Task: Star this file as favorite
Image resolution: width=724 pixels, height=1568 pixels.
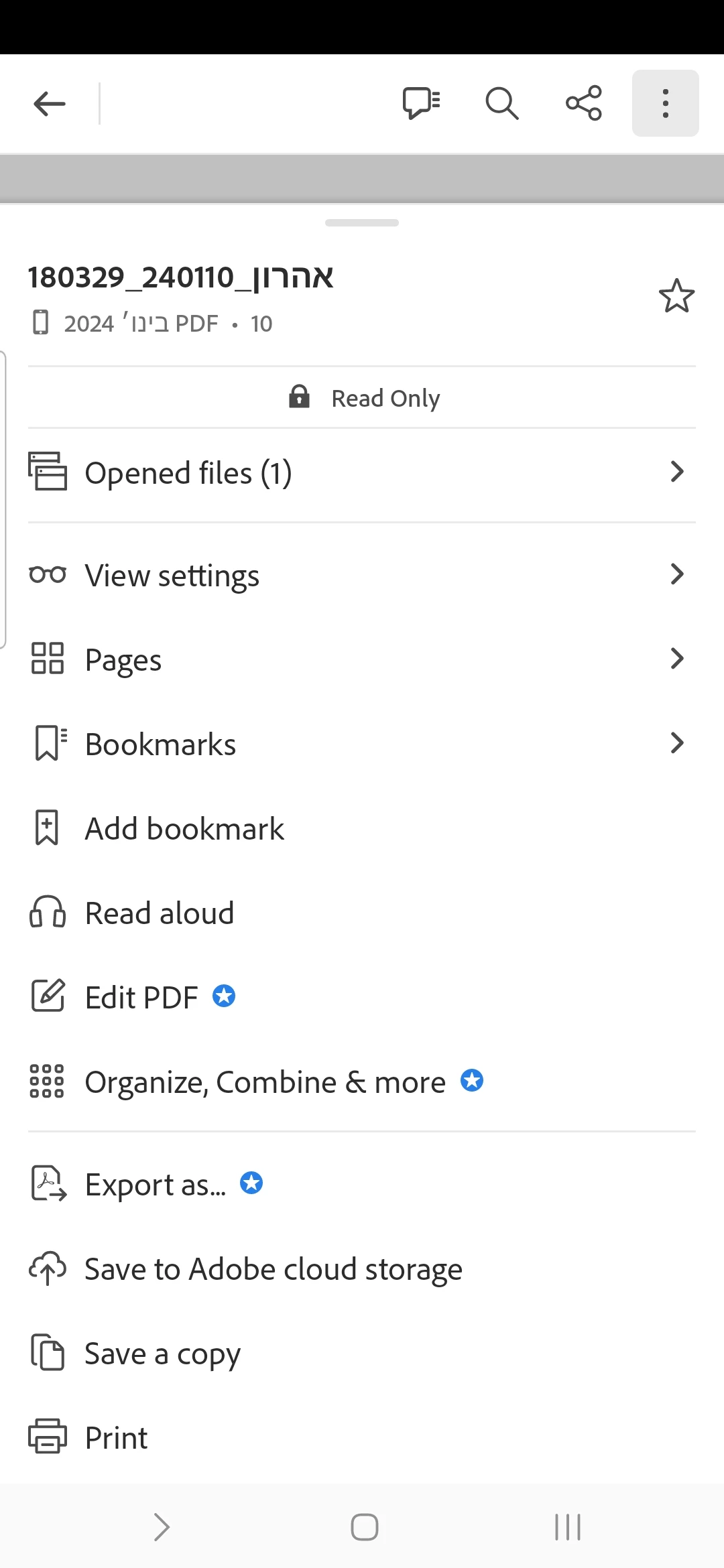Action: (x=676, y=296)
